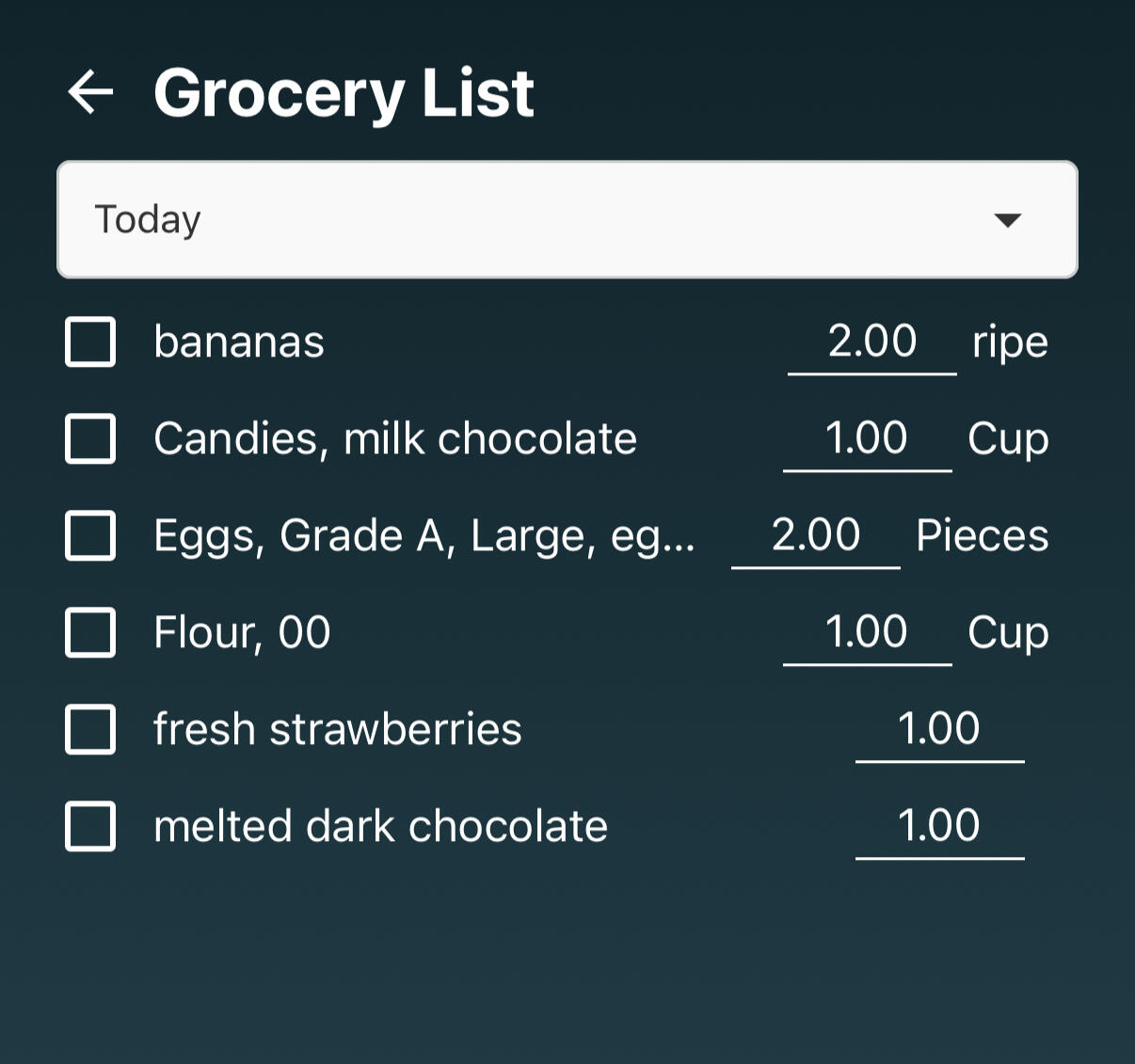Go back from Grocery List

[91, 92]
